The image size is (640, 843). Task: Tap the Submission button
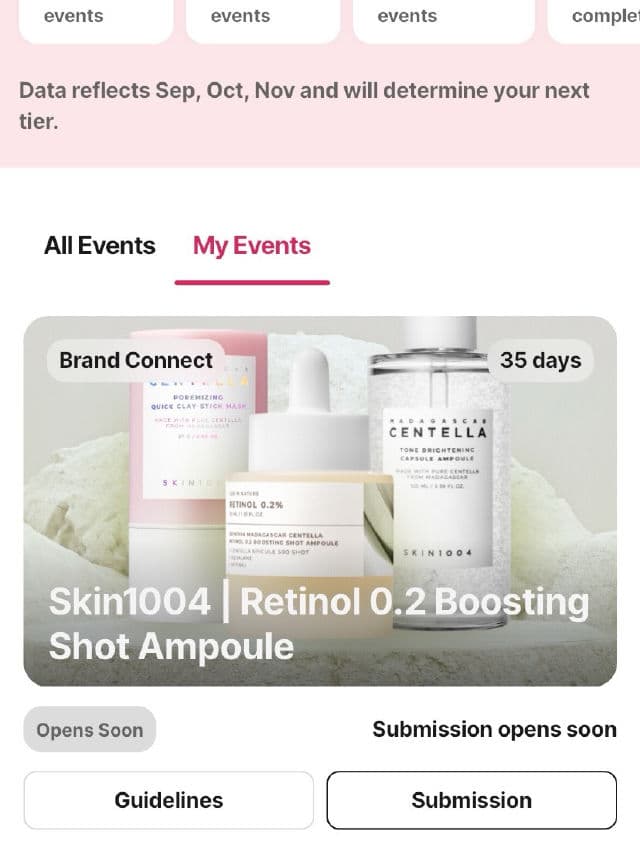tap(471, 800)
